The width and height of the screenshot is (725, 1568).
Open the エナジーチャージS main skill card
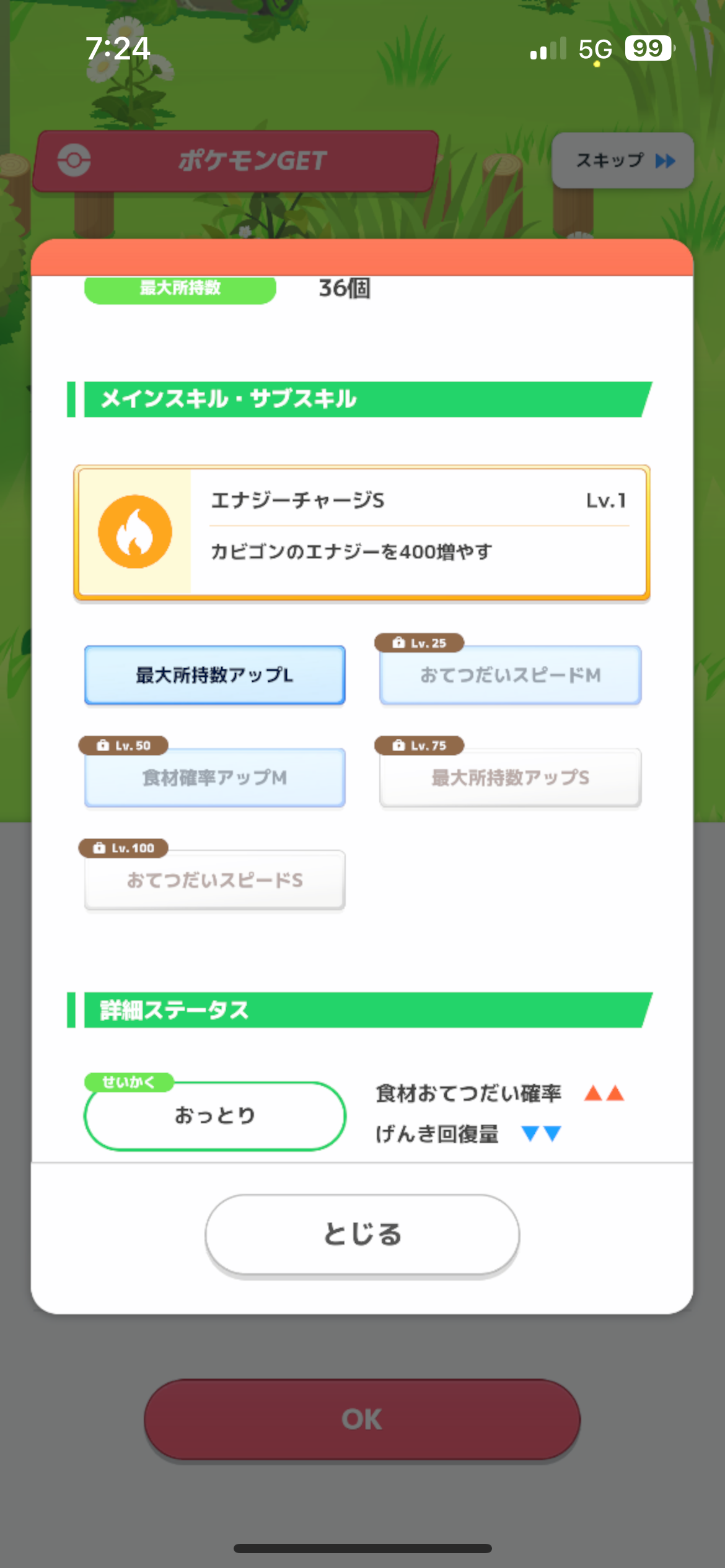click(362, 533)
